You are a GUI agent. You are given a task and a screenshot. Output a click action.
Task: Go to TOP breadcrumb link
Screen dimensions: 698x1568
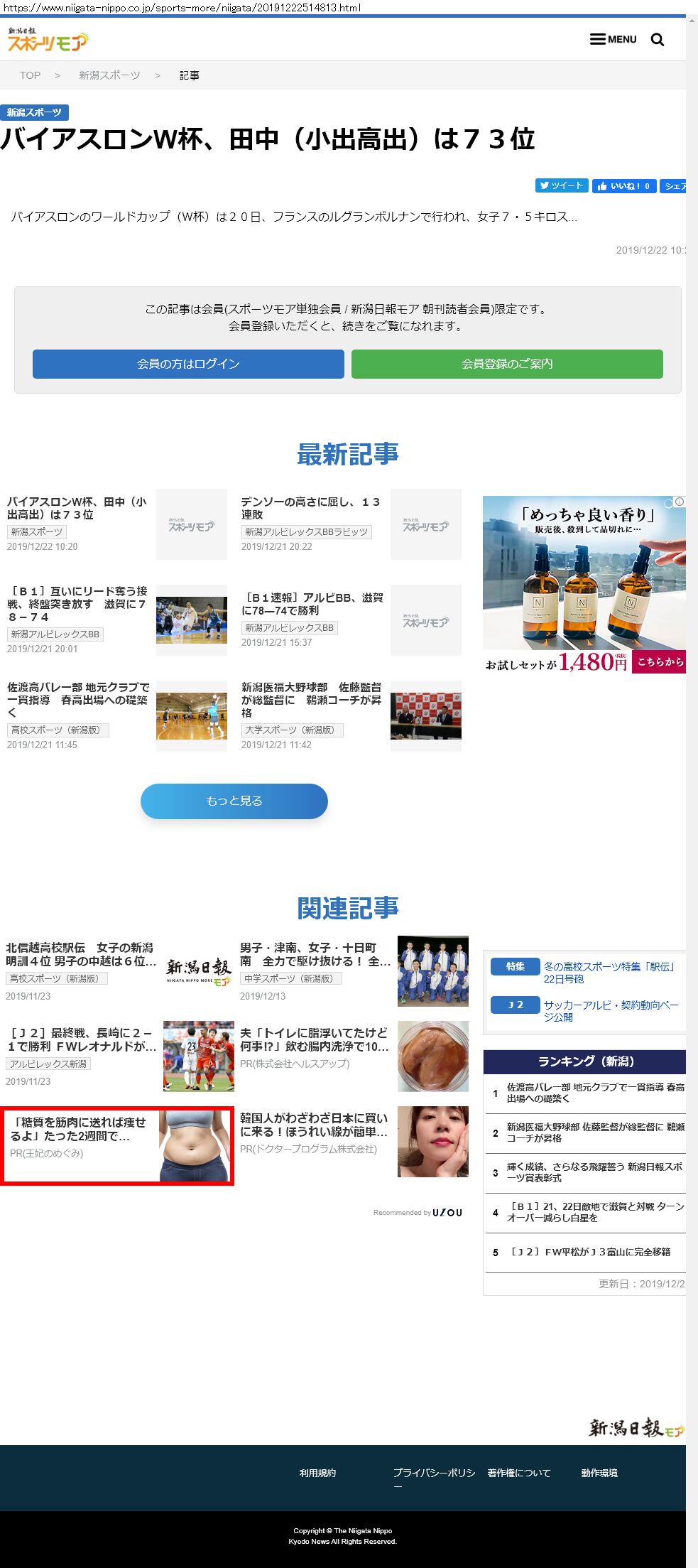[x=30, y=75]
